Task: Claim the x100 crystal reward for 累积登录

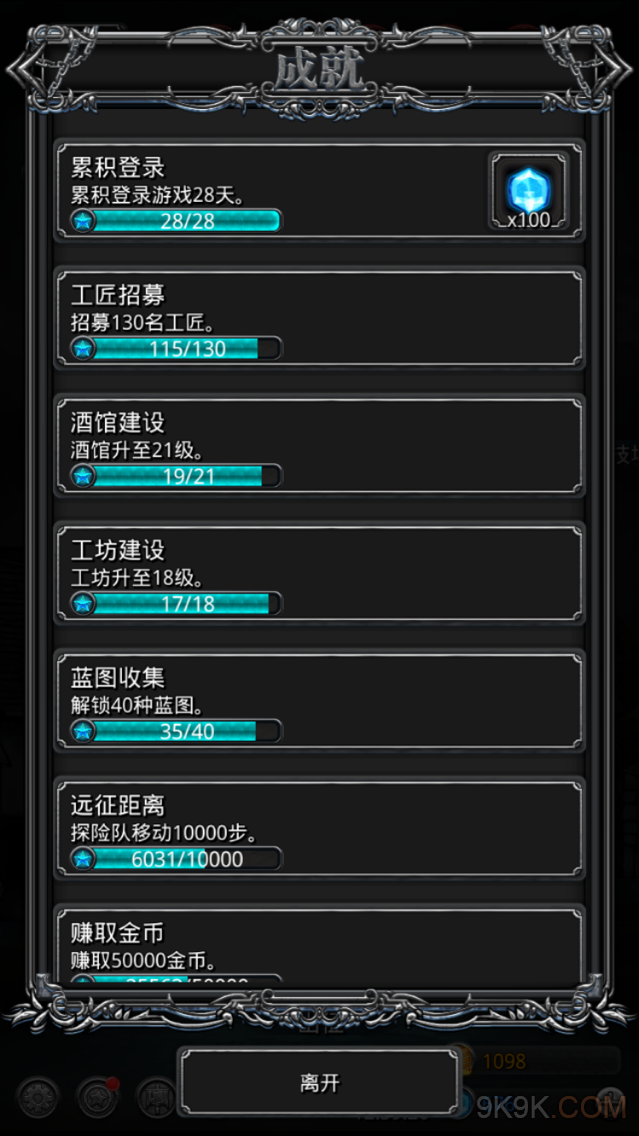Action: click(x=529, y=192)
